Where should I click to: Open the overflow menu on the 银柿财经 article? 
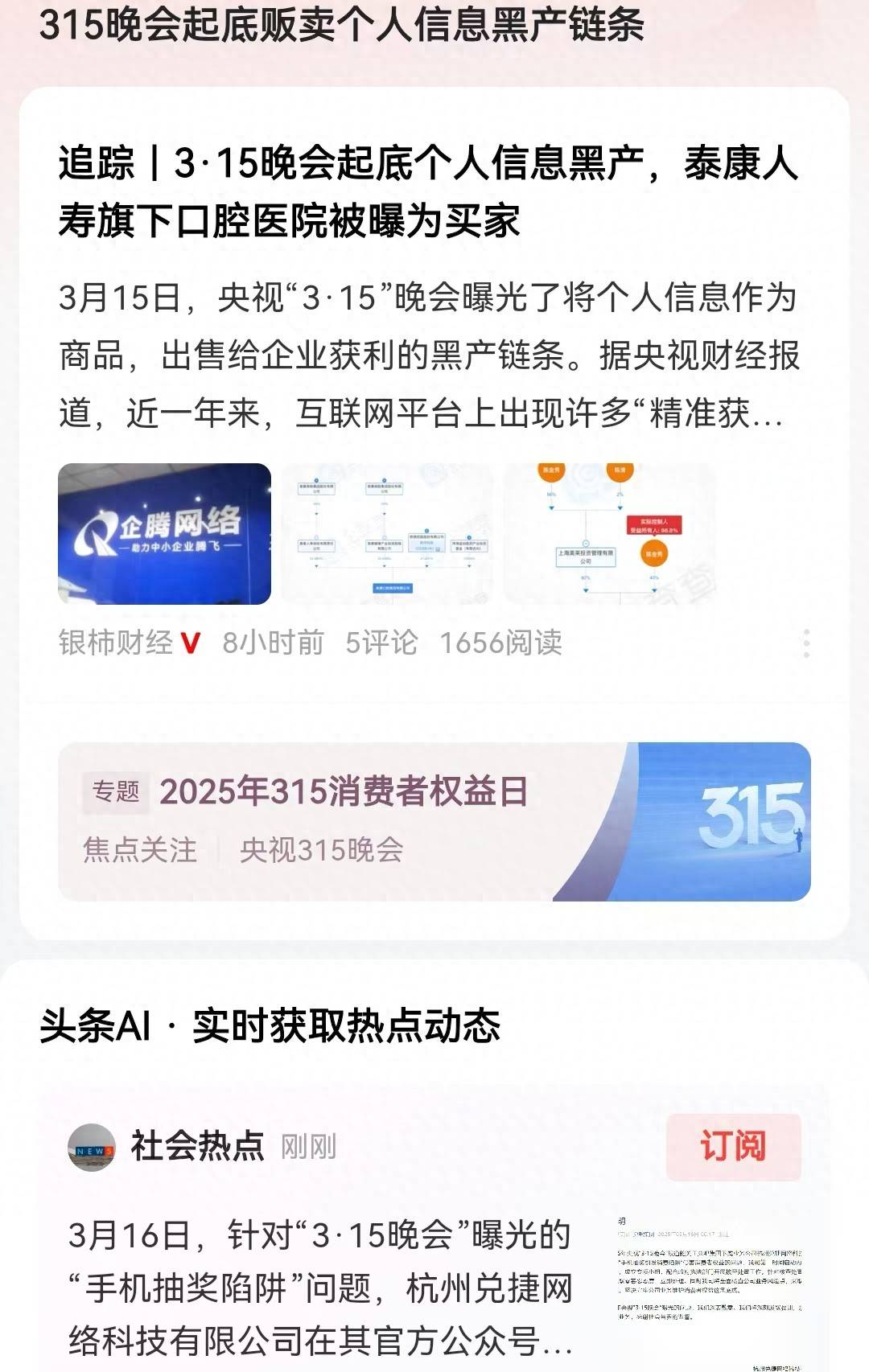806,643
